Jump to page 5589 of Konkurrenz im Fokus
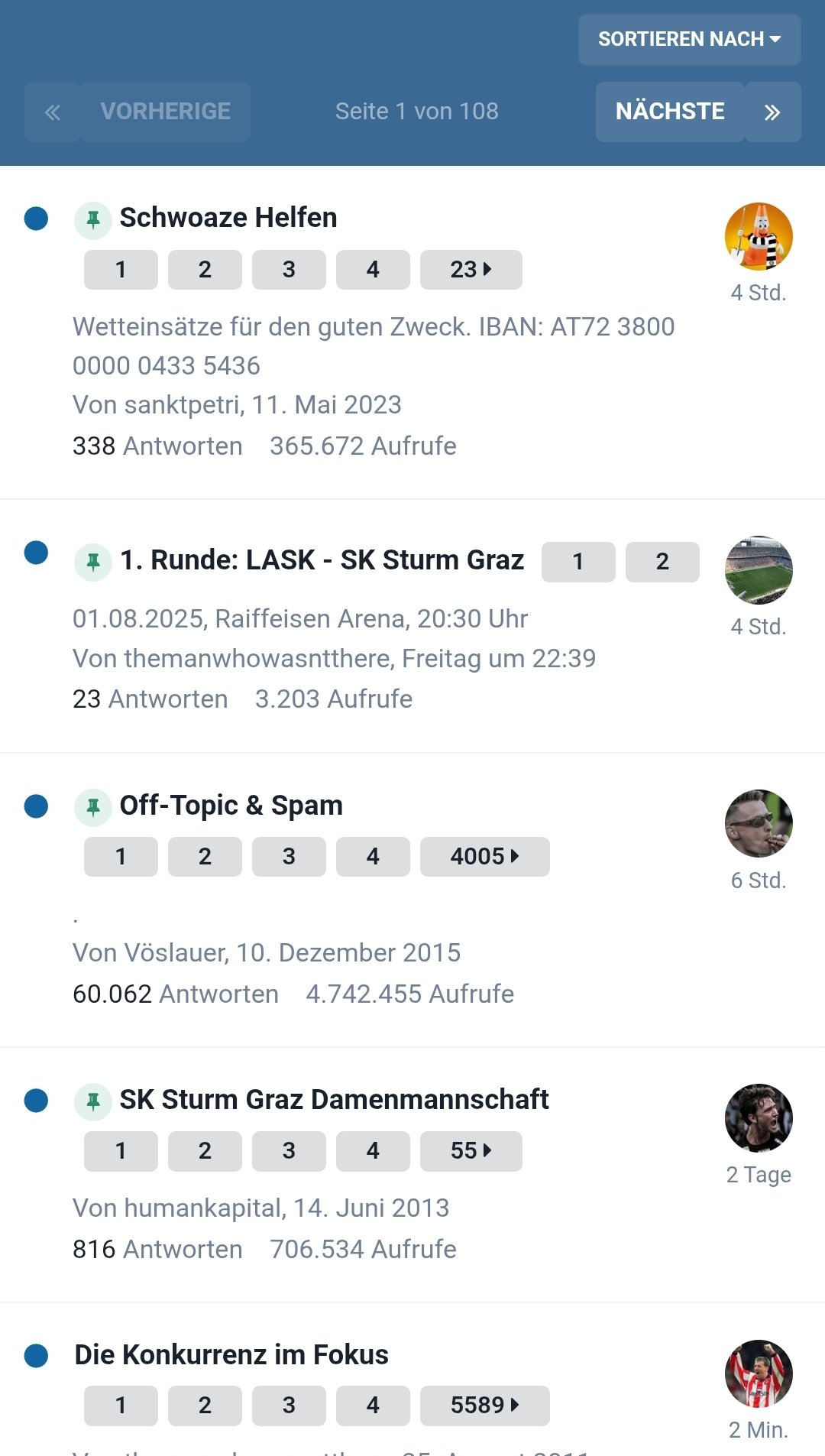This screenshot has width=825, height=1456. click(485, 1406)
